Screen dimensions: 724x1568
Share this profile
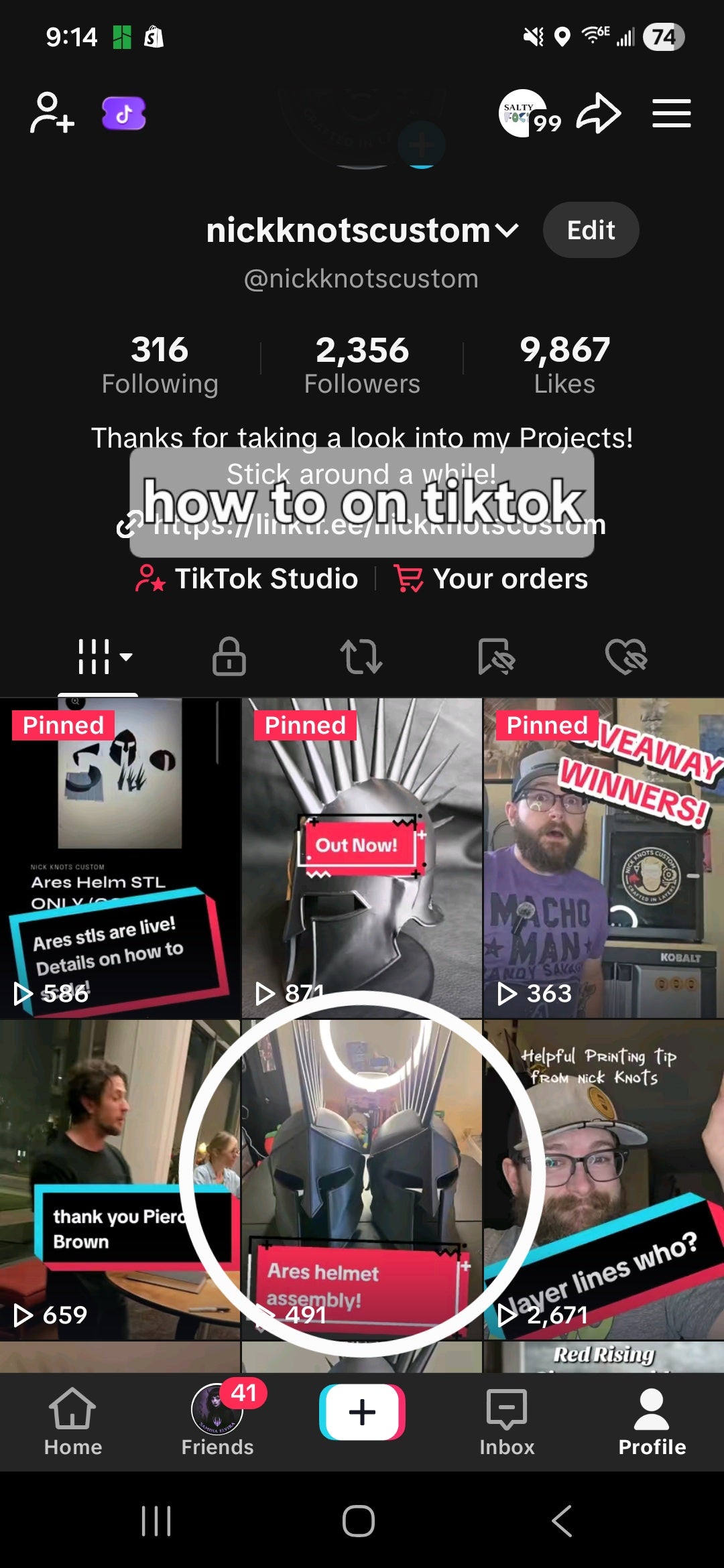coord(599,113)
